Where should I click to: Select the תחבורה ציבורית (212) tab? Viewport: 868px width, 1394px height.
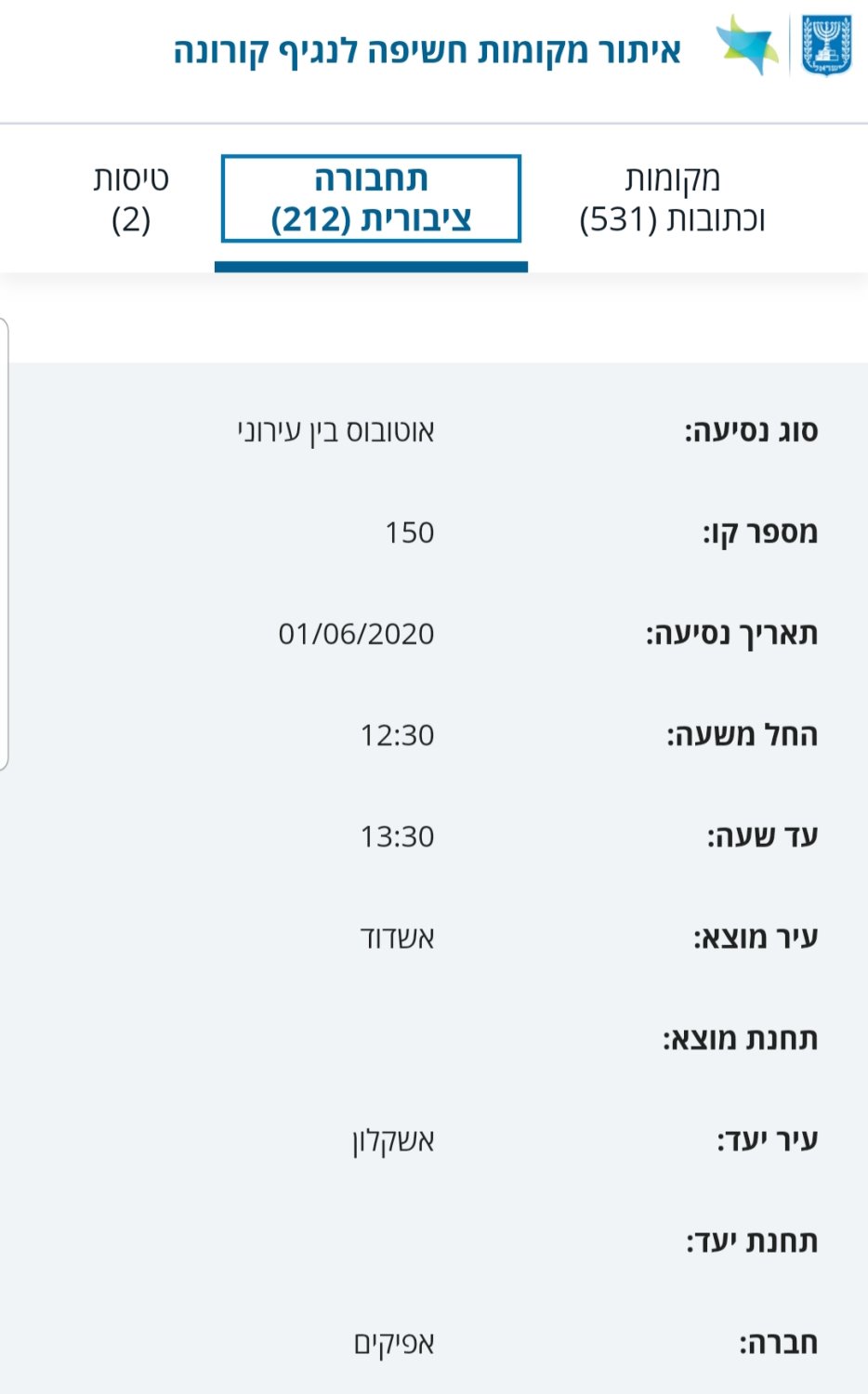(371, 199)
